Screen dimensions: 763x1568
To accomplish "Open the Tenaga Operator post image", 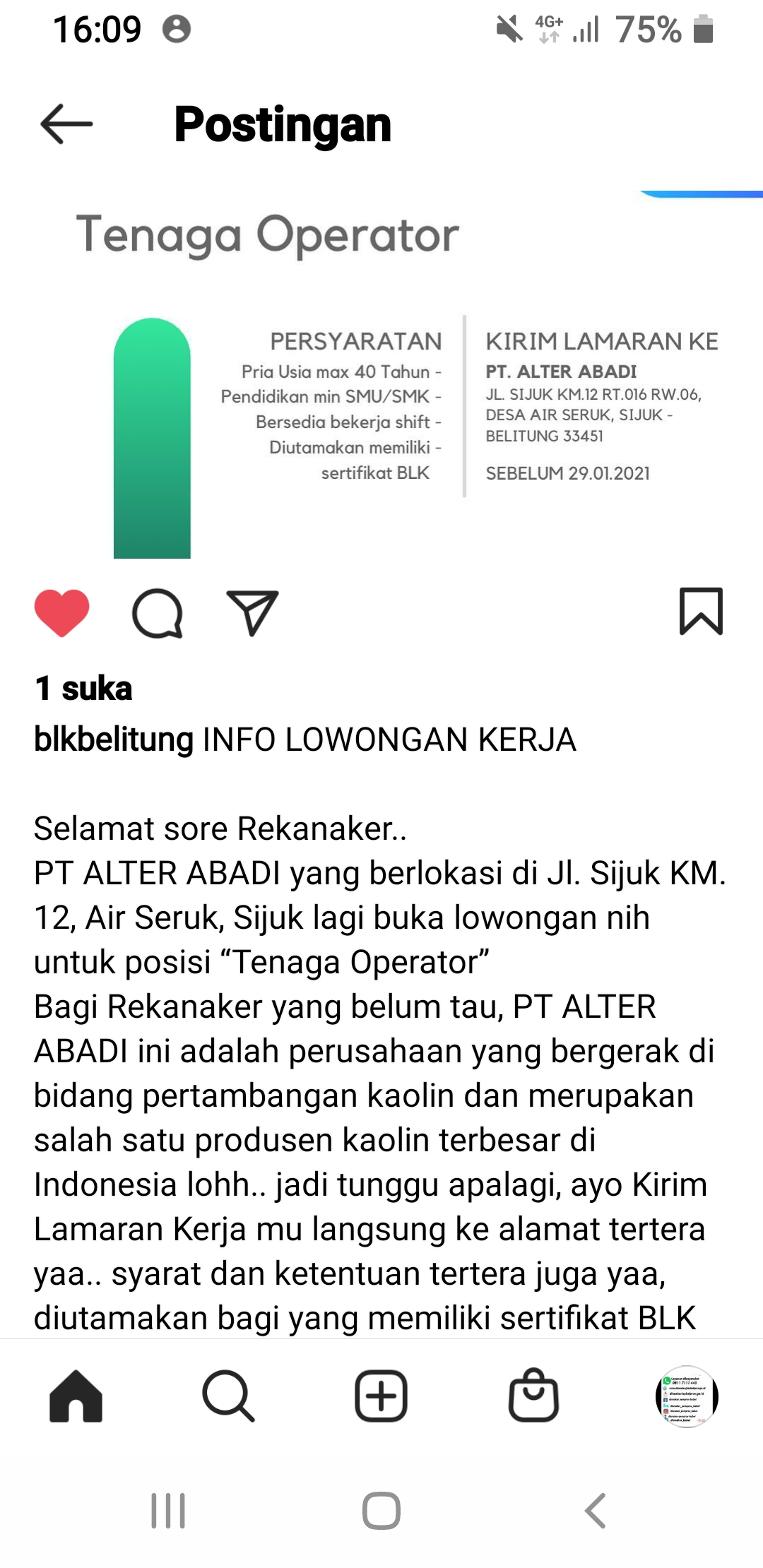I will point(381,381).
